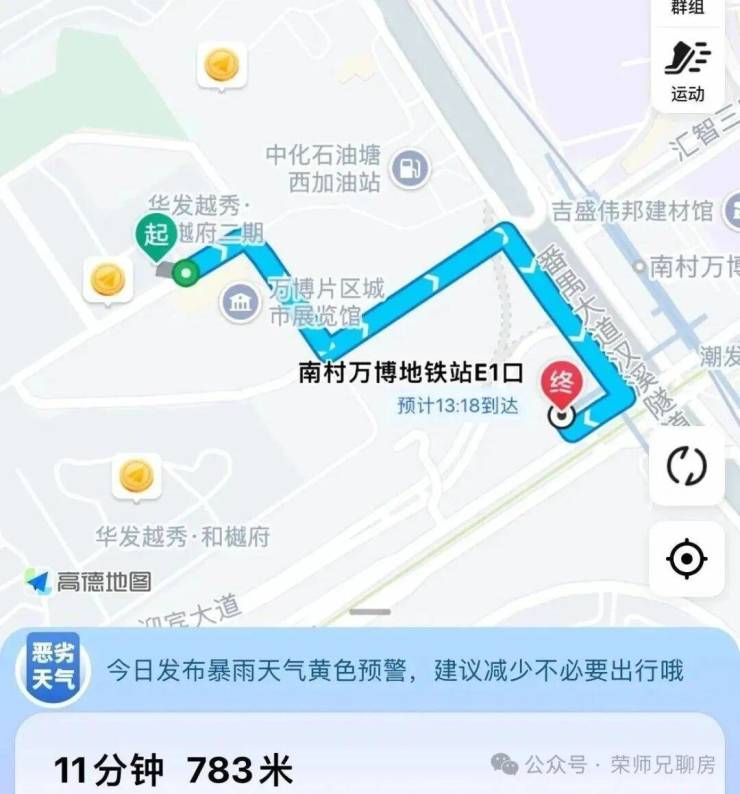Select the 万博片区城市展览馆 map marker
Screen dimensions: 740x794
tap(240, 302)
